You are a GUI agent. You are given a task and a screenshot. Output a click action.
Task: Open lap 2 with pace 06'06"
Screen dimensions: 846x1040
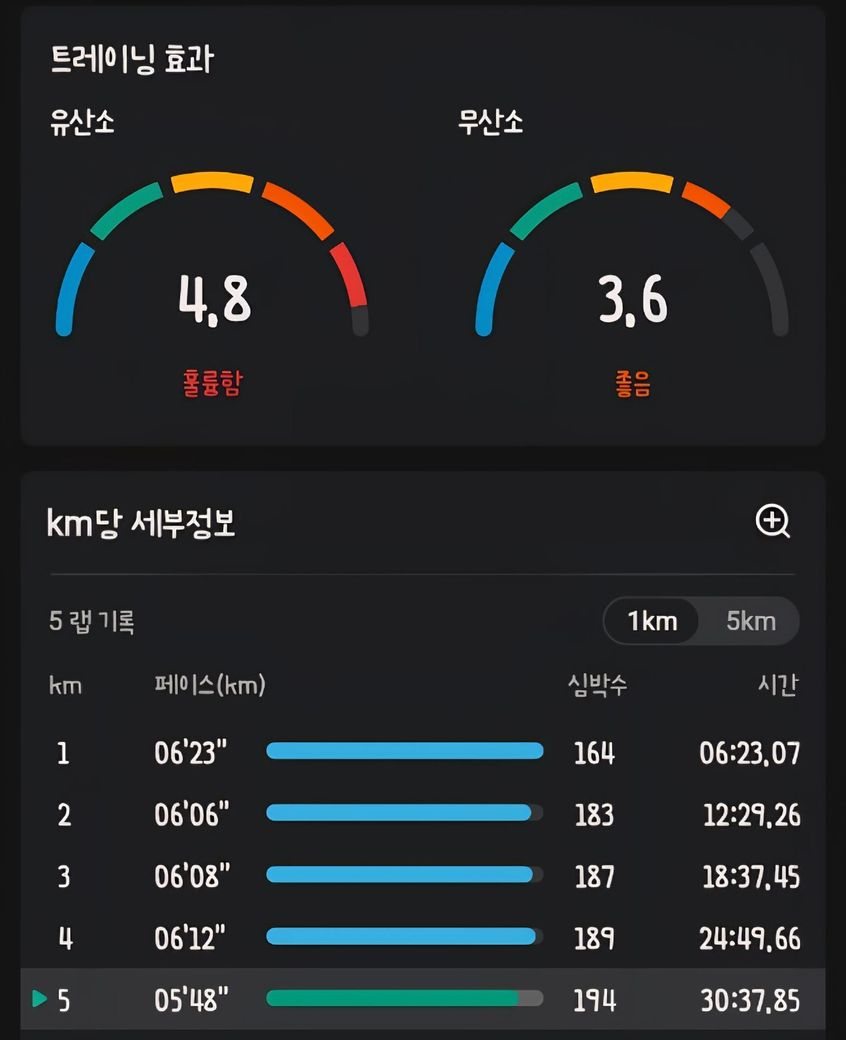423,814
